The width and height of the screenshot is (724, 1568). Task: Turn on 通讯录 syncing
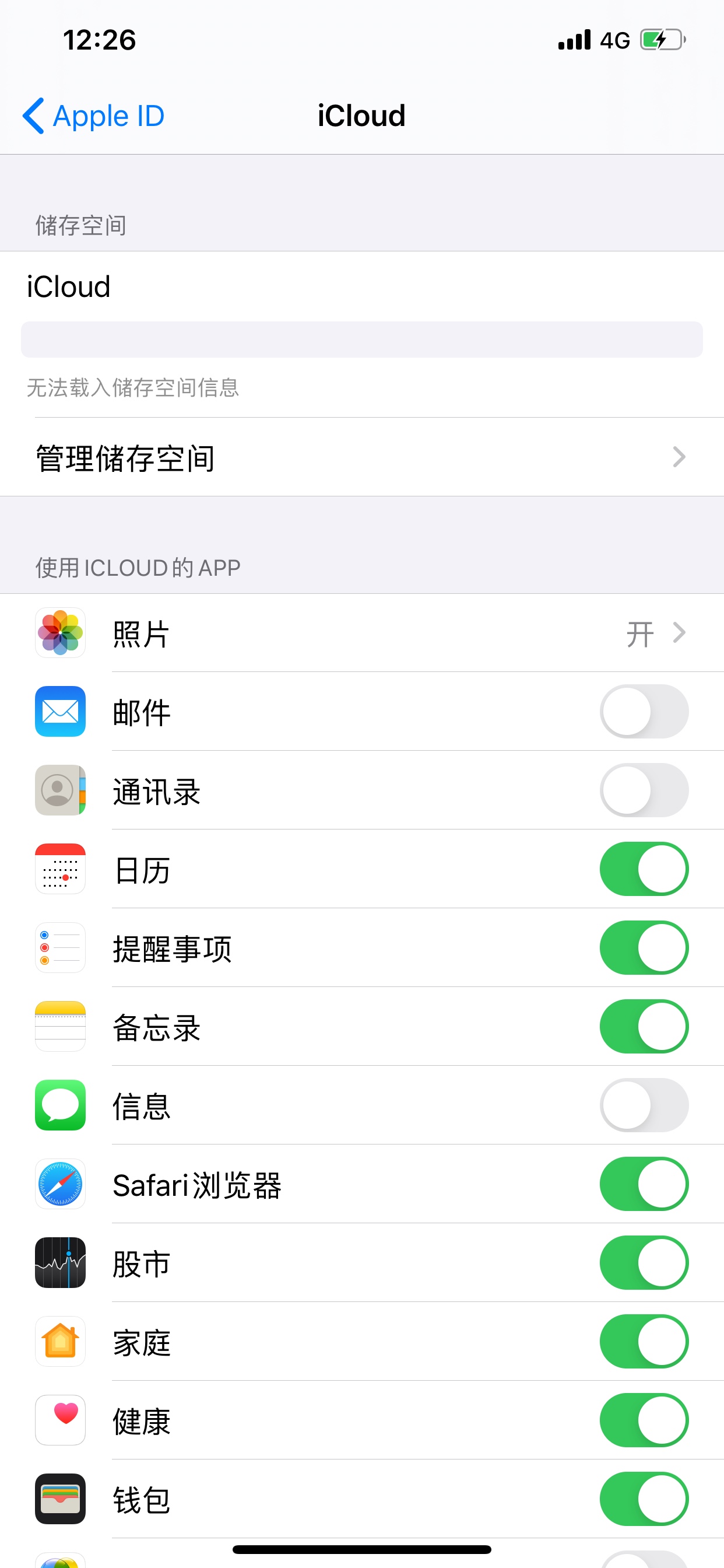(644, 790)
